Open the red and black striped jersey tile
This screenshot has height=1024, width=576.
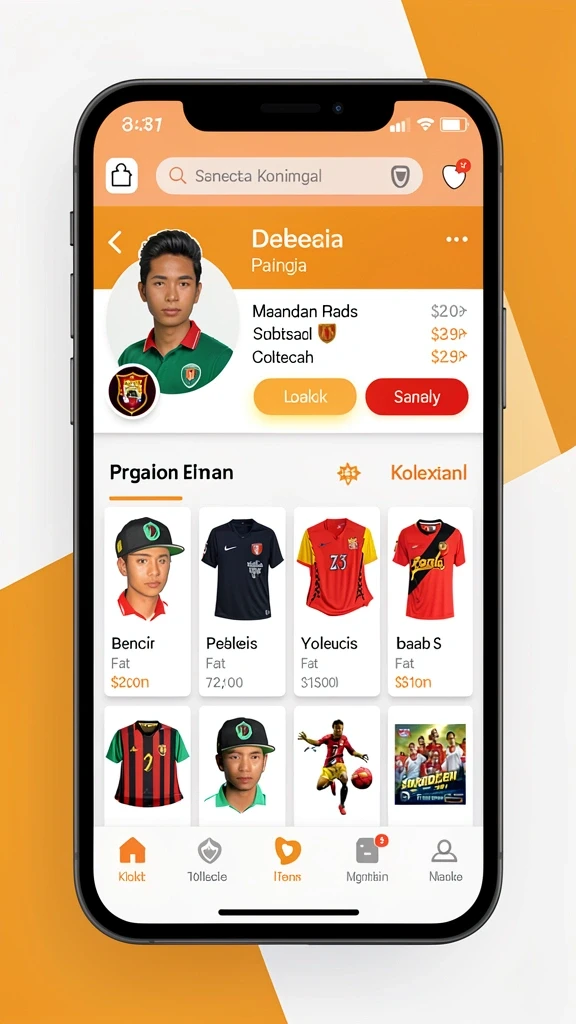tap(148, 765)
